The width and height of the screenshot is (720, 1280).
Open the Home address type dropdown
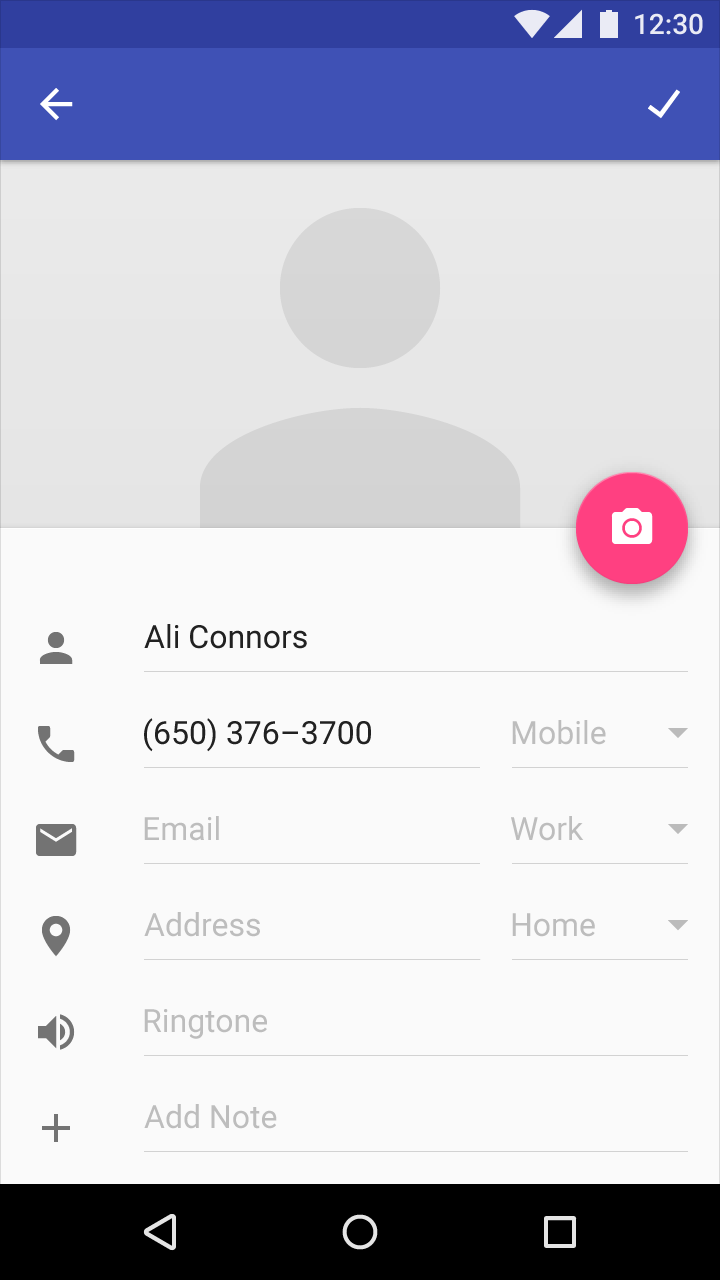[600, 928]
